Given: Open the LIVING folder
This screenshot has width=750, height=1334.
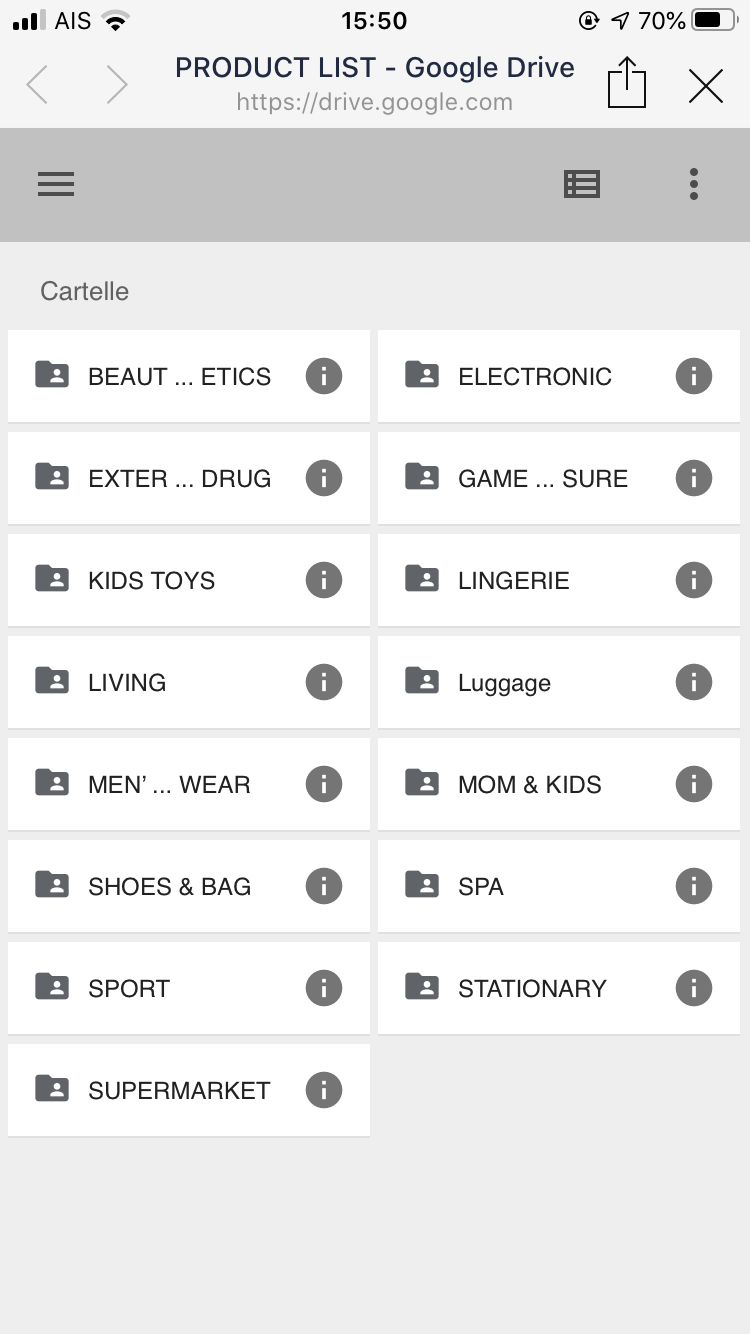Looking at the screenshot, I should point(127,683).
